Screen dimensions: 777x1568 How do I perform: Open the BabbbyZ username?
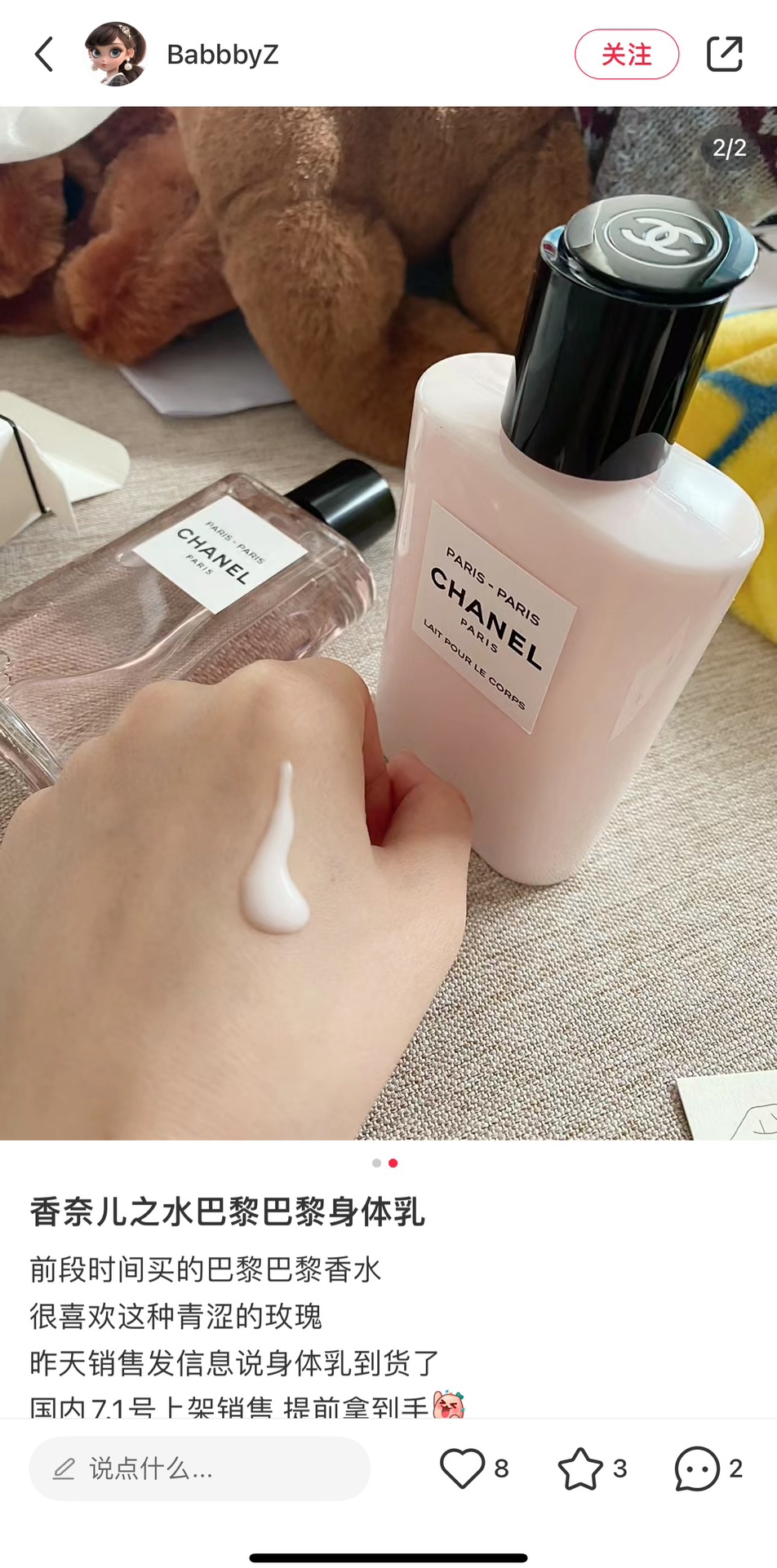point(223,55)
